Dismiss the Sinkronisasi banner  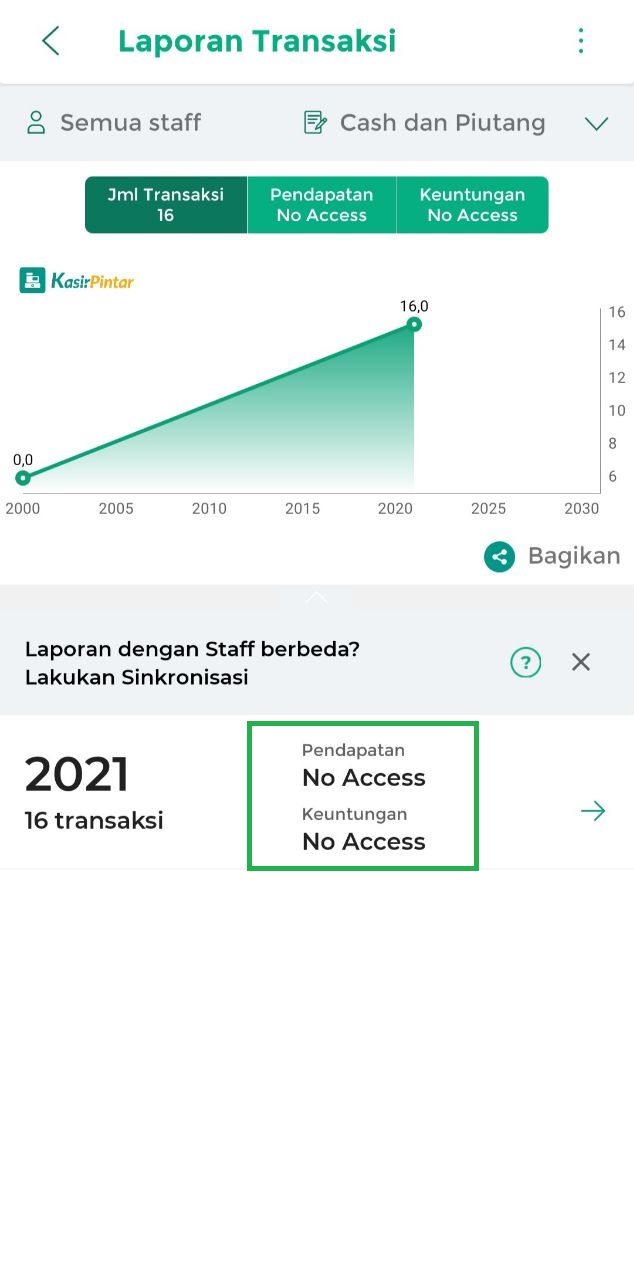tap(581, 662)
